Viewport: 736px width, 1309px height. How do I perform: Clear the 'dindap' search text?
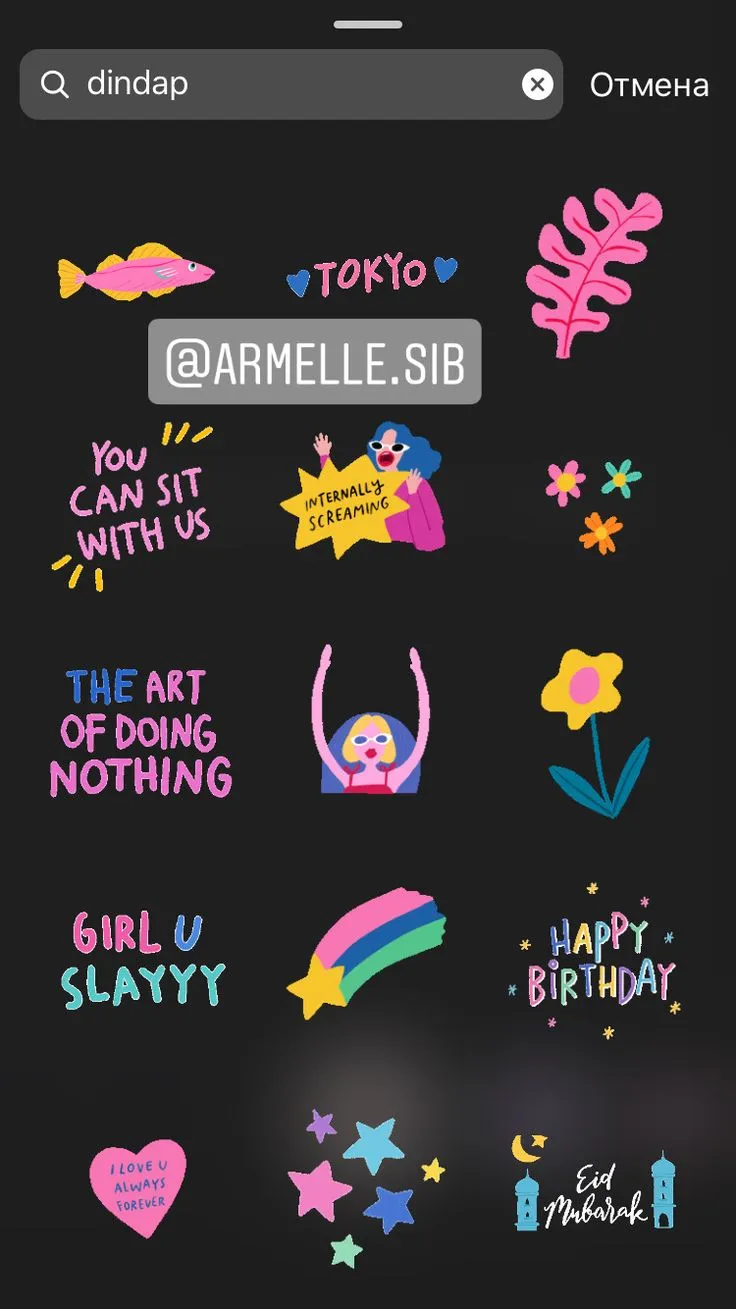(x=538, y=84)
